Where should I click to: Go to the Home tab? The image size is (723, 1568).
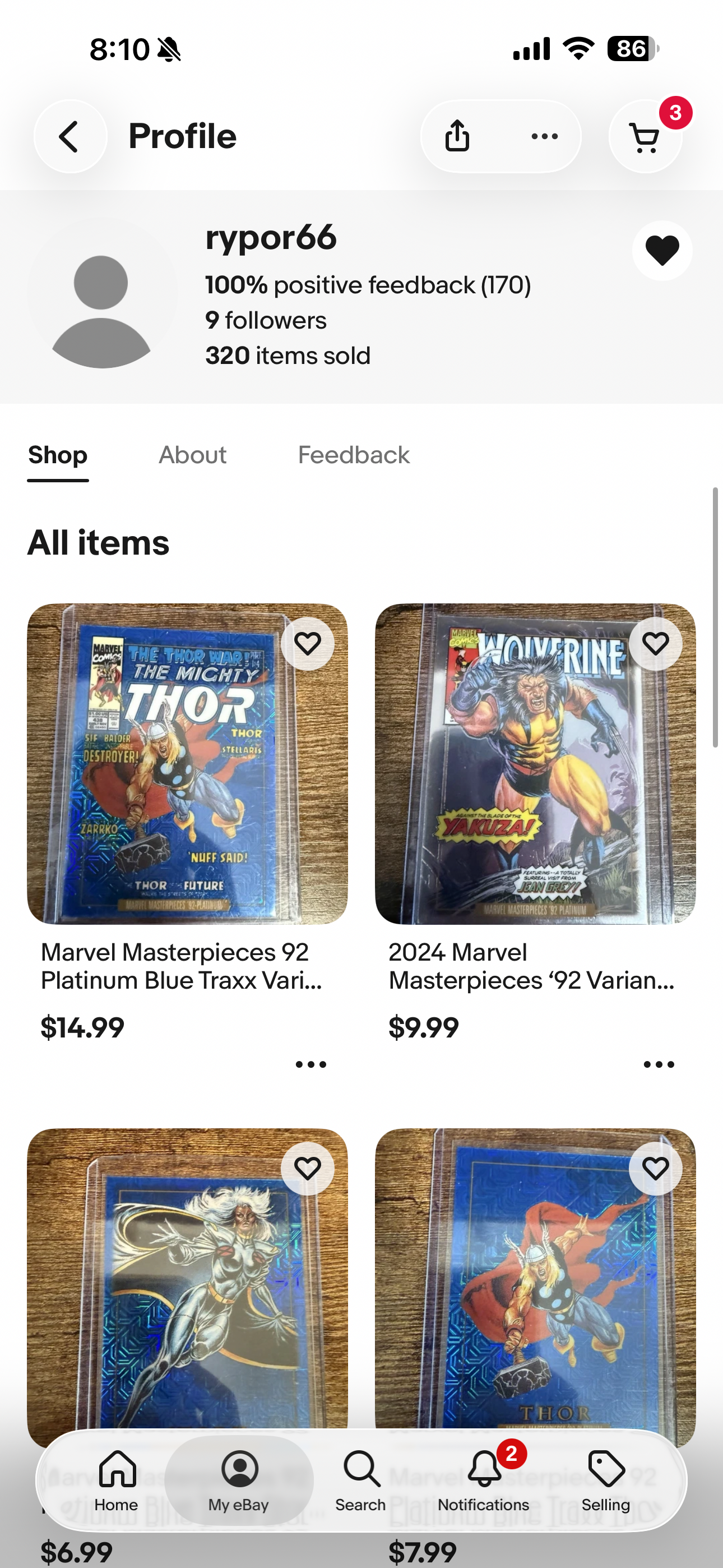pyautogui.click(x=117, y=1481)
